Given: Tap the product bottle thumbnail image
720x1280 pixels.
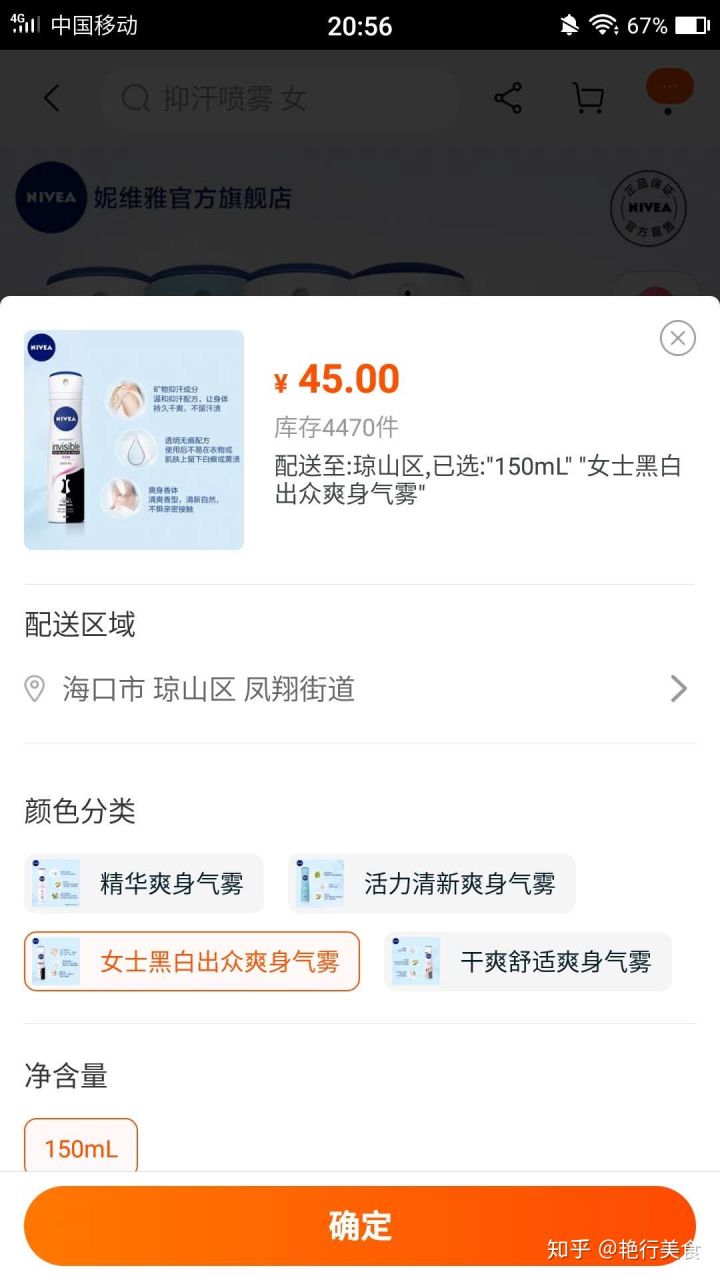Looking at the screenshot, I should (x=135, y=440).
